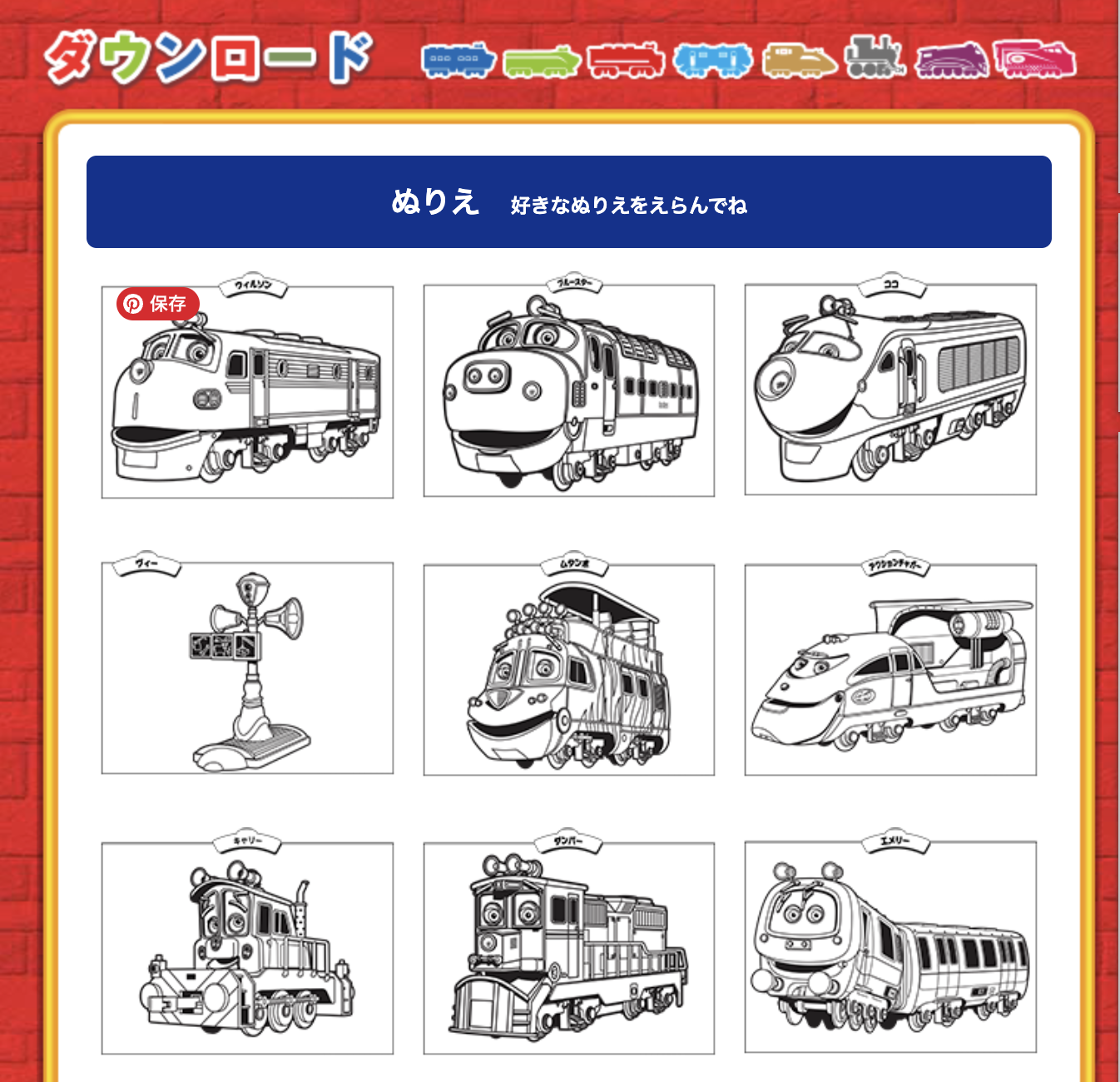Screen dimensions: 1120x1082
Task: Save the Wilson image to Pinterest
Action: [157, 304]
